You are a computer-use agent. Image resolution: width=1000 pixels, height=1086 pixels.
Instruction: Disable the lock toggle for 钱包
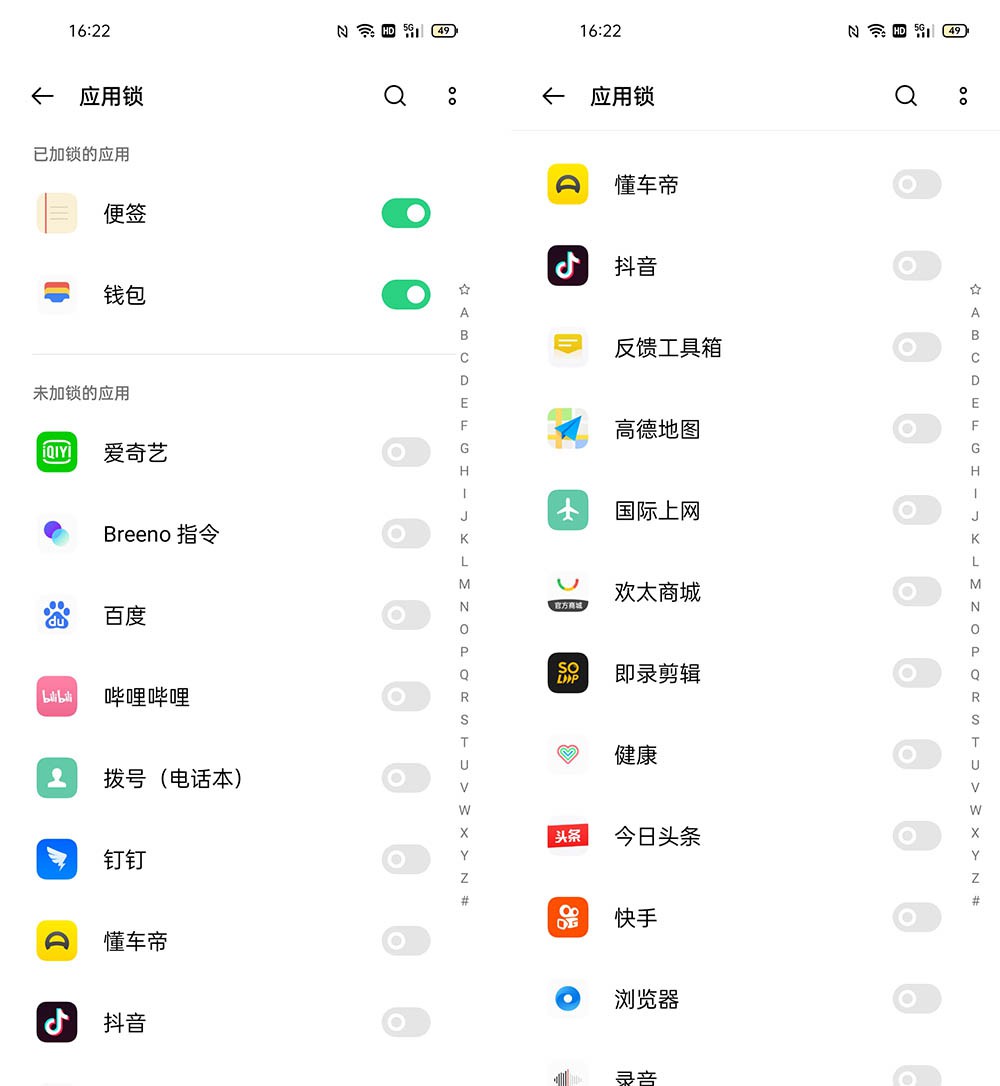pos(405,295)
